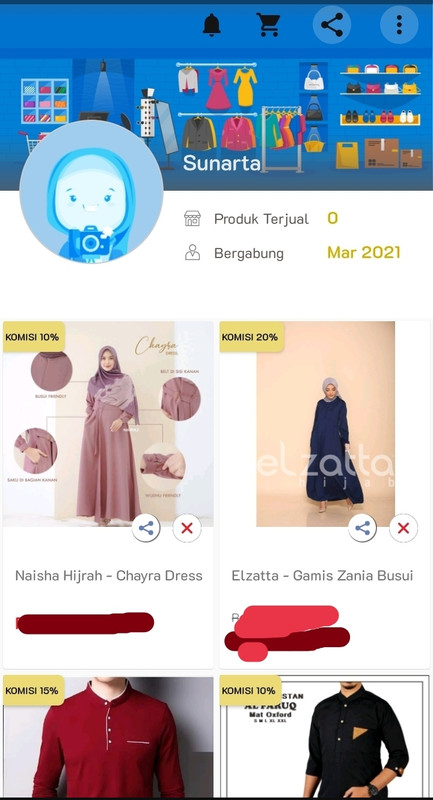View Sunarta's profile picture
This screenshot has width=433, height=800.
pyautogui.click(x=91, y=192)
